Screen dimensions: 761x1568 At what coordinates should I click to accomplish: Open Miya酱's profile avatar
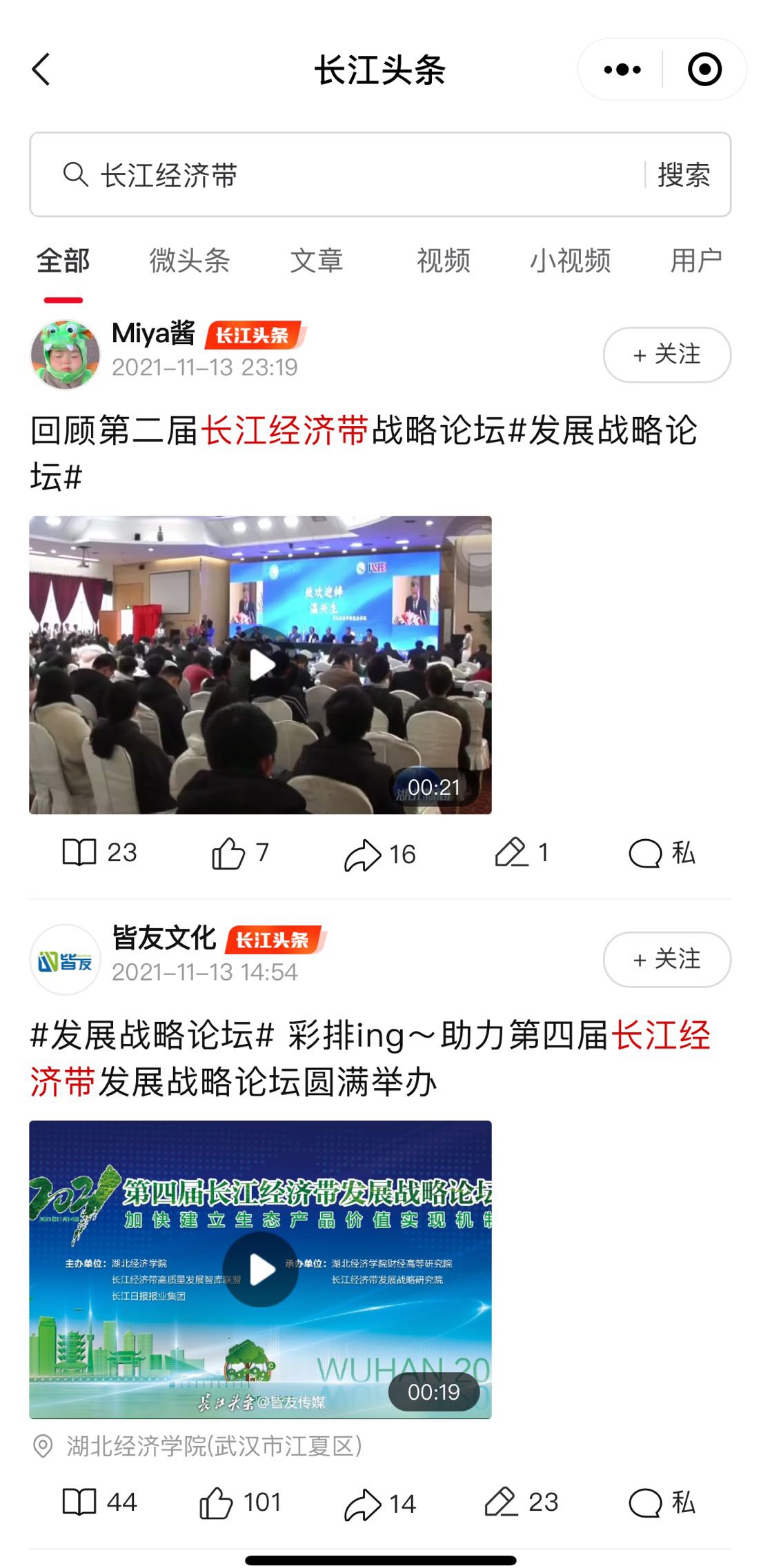(x=66, y=354)
